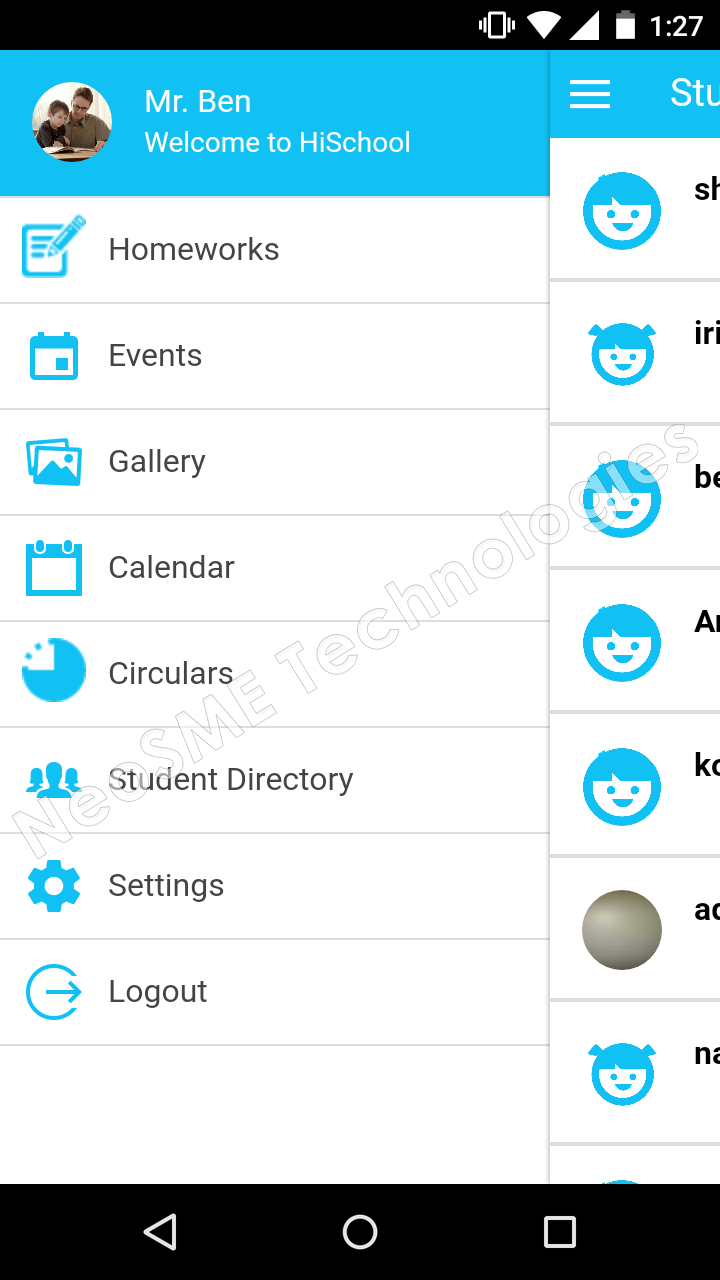Select Calendar from the drawer
Screen dimensions: 720x1280
coord(171,568)
